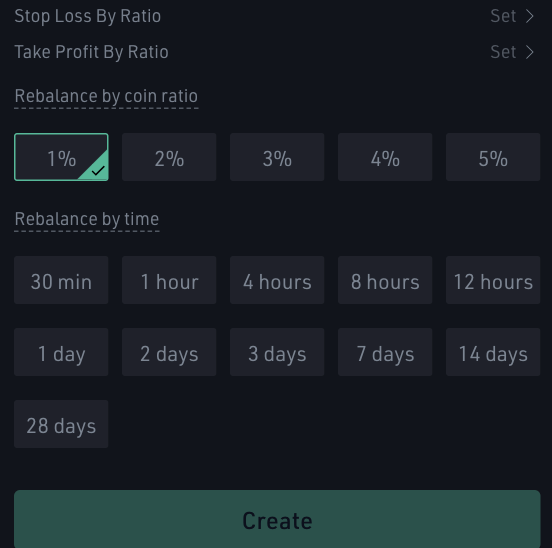Select 3 days interval
This screenshot has height=548, width=552.
[277, 352]
